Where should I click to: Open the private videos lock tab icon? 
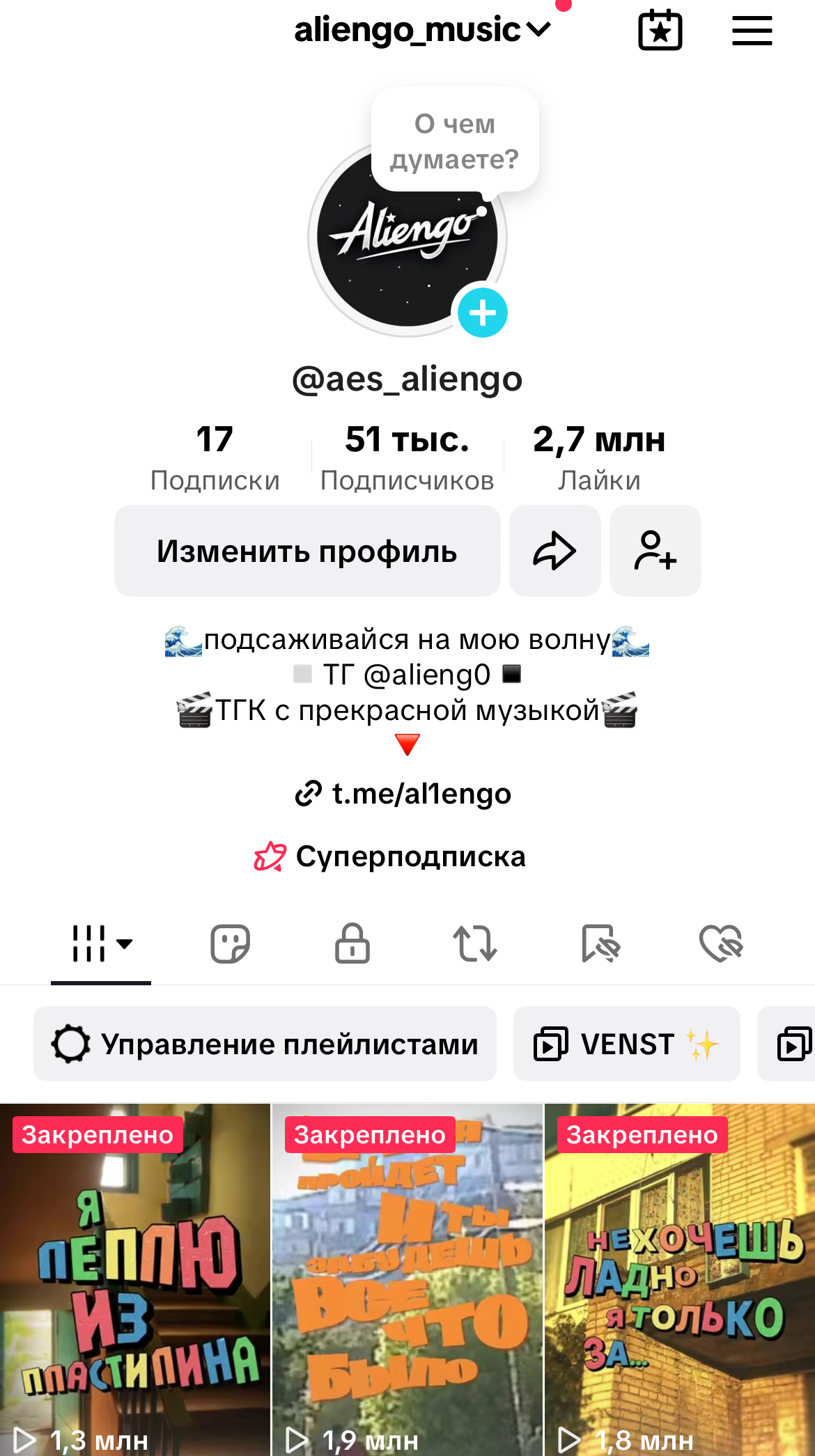352,944
